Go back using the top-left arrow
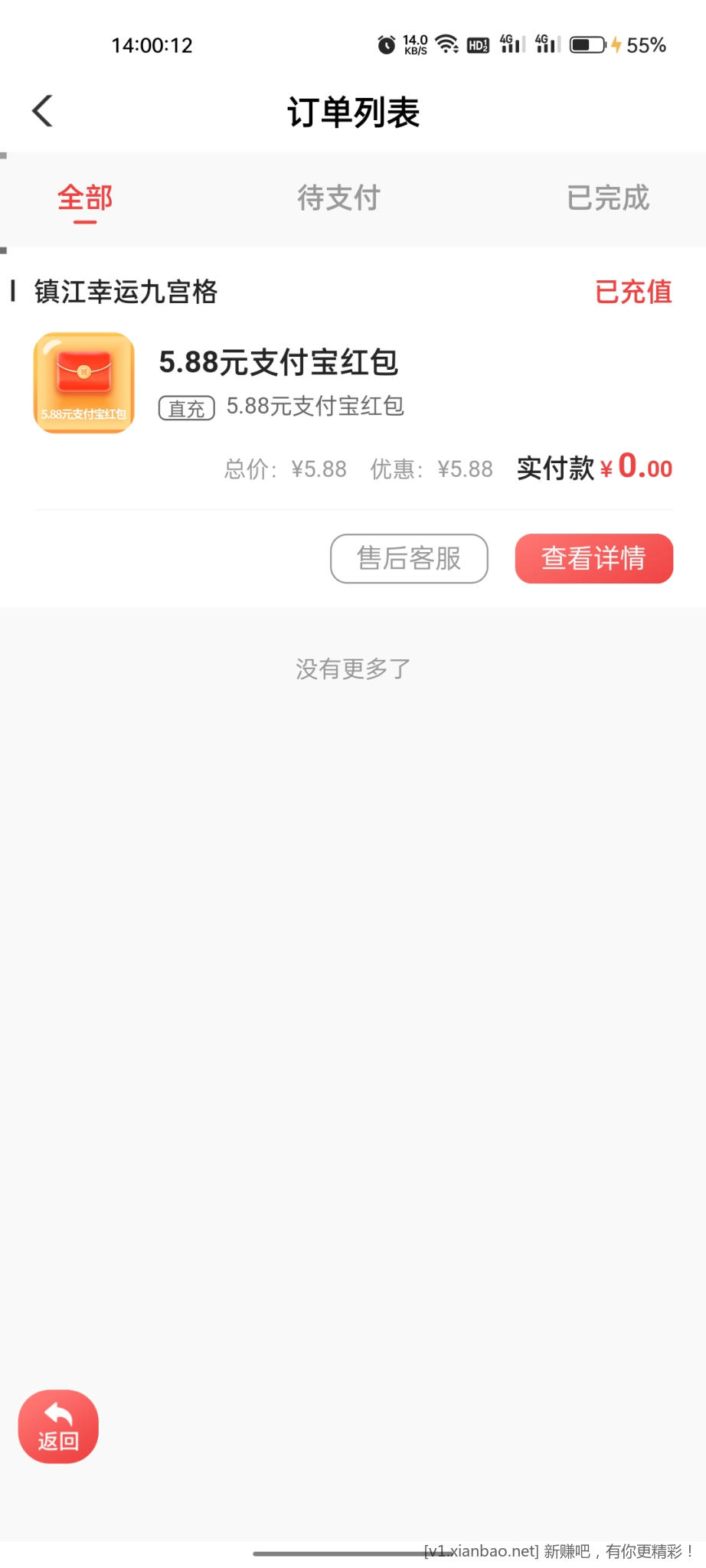The width and height of the screenshot is (706, 1568). point(43,111)
